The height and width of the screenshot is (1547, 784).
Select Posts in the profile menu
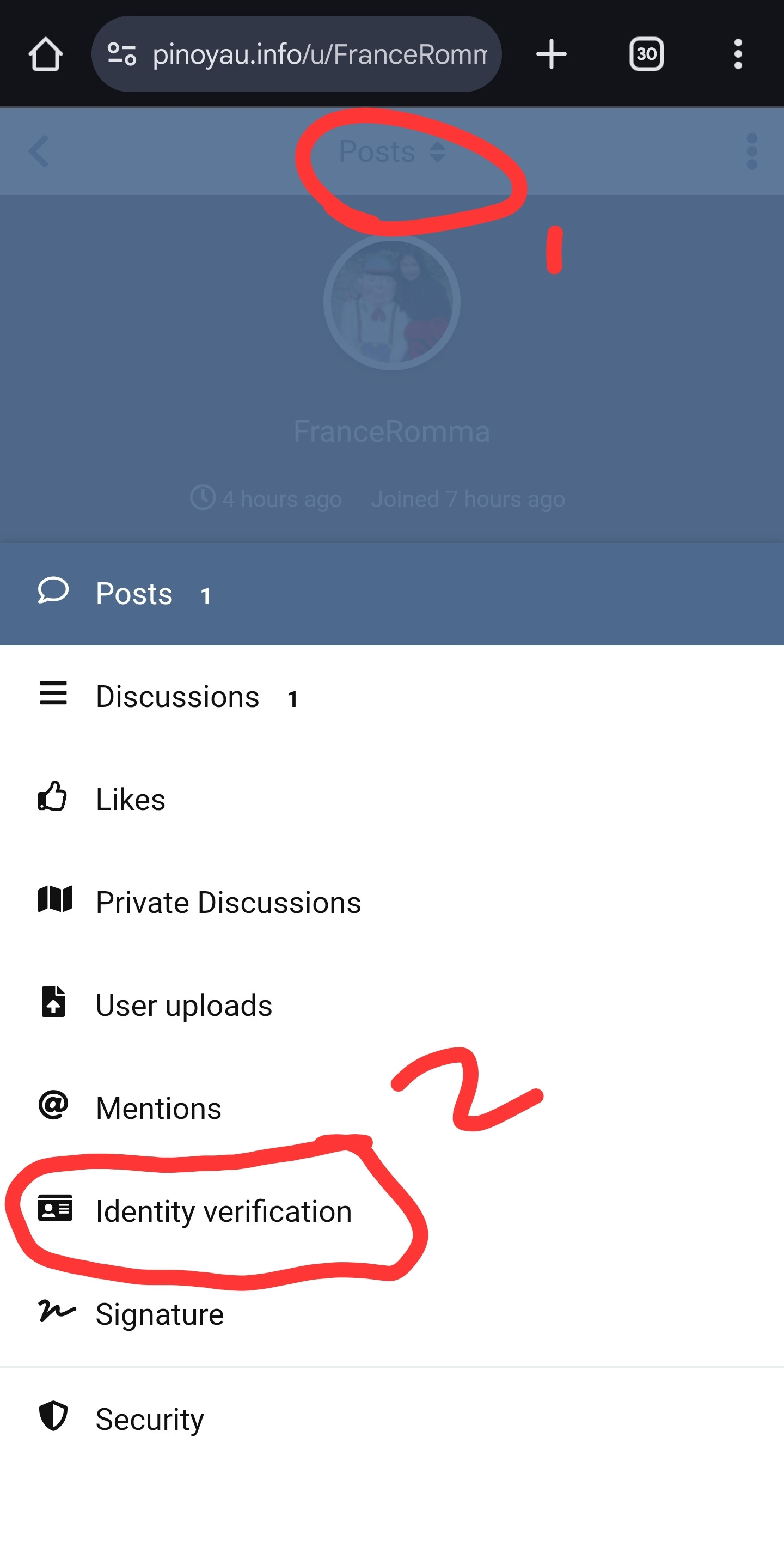coord(134,594)
